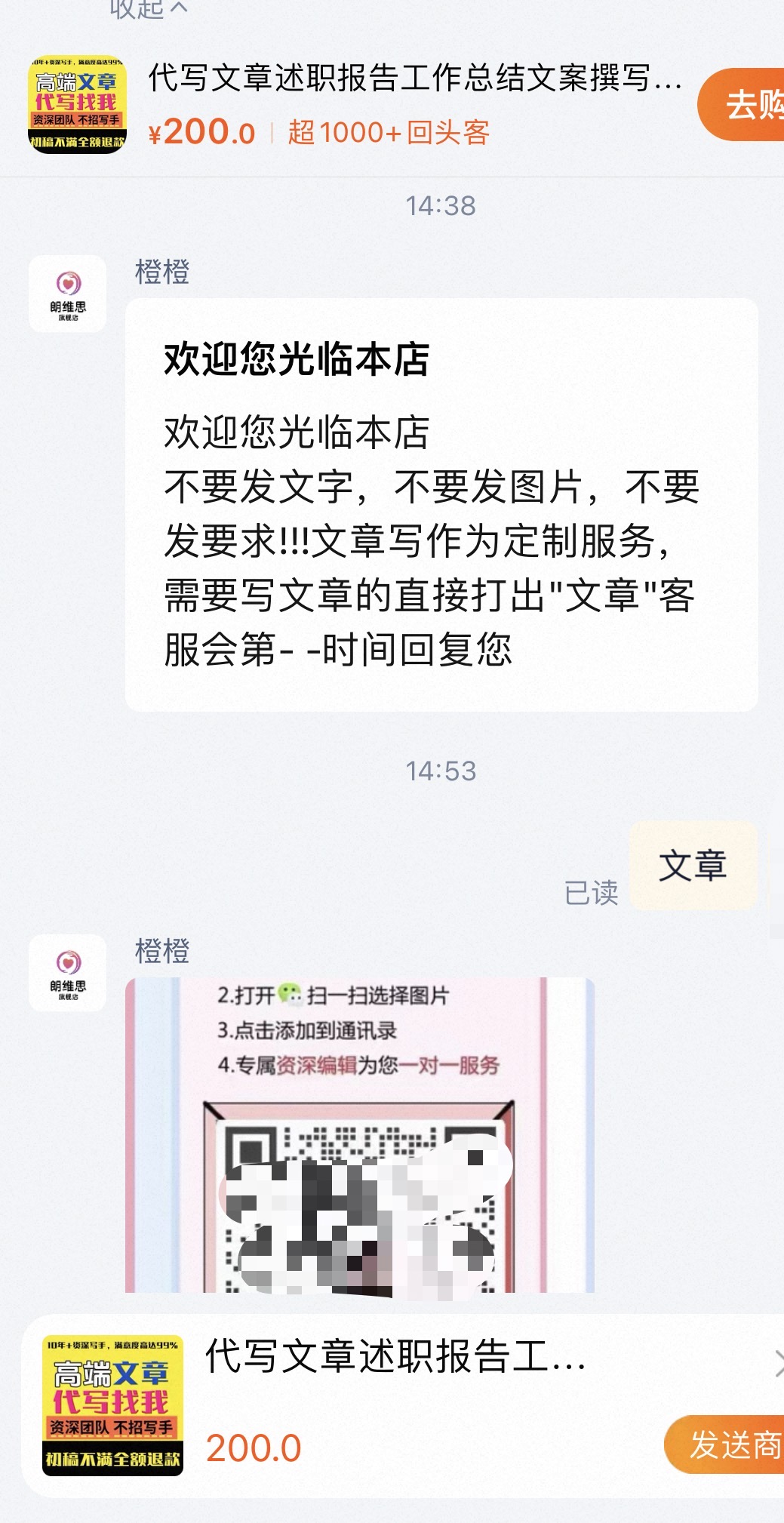This screenshot has height=1523, width=784.
Task: Collapse the product panel via 收起
Action: (148, 9)
